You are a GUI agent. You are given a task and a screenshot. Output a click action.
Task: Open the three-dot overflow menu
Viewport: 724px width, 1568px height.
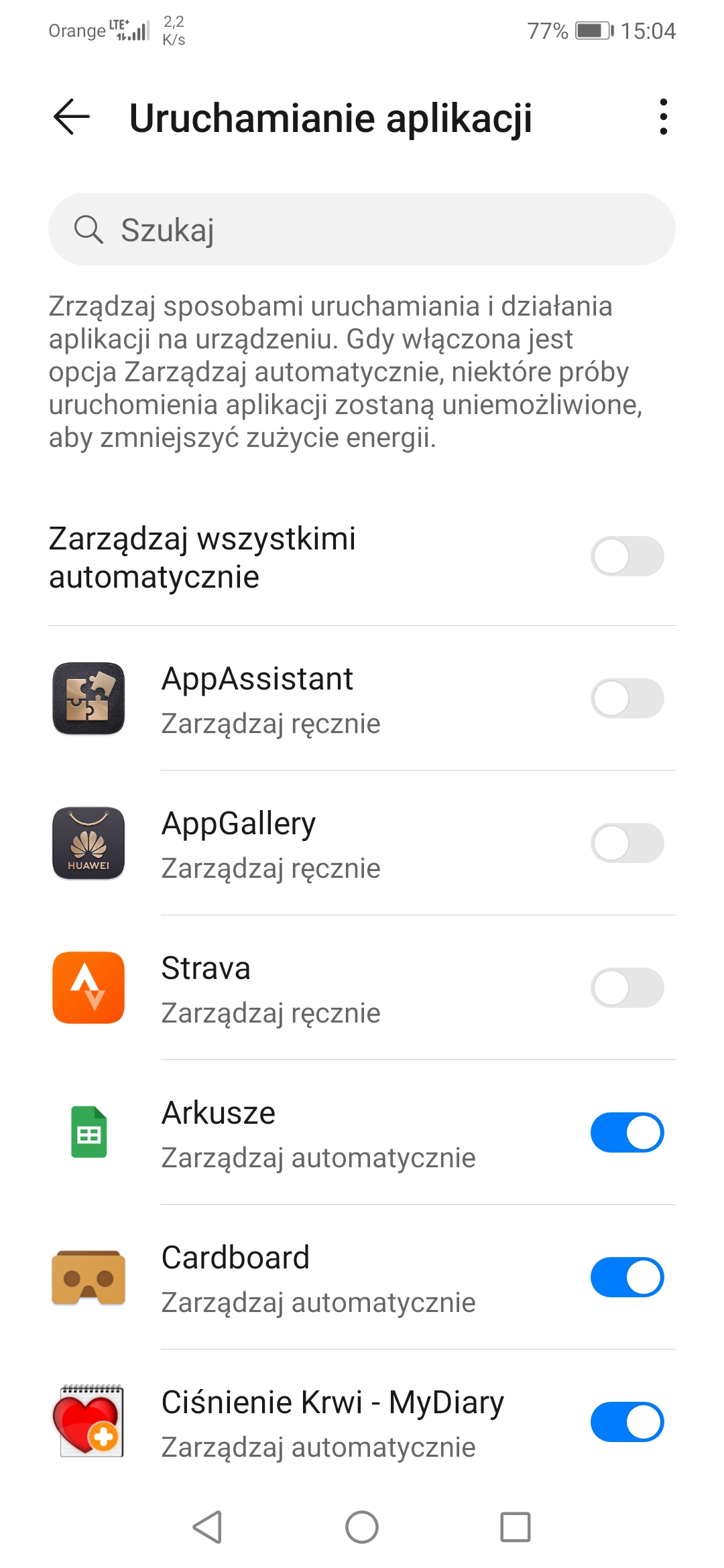663,117
